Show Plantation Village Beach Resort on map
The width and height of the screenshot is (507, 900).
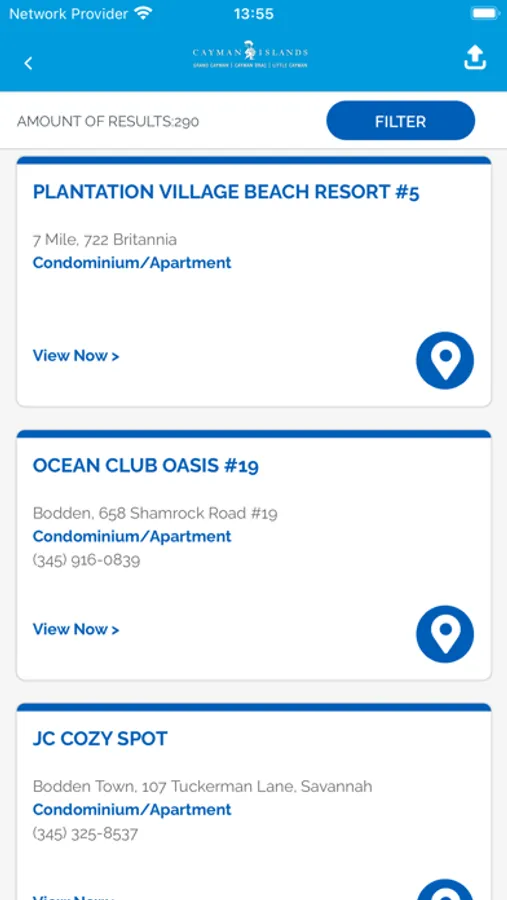[445, 360]
